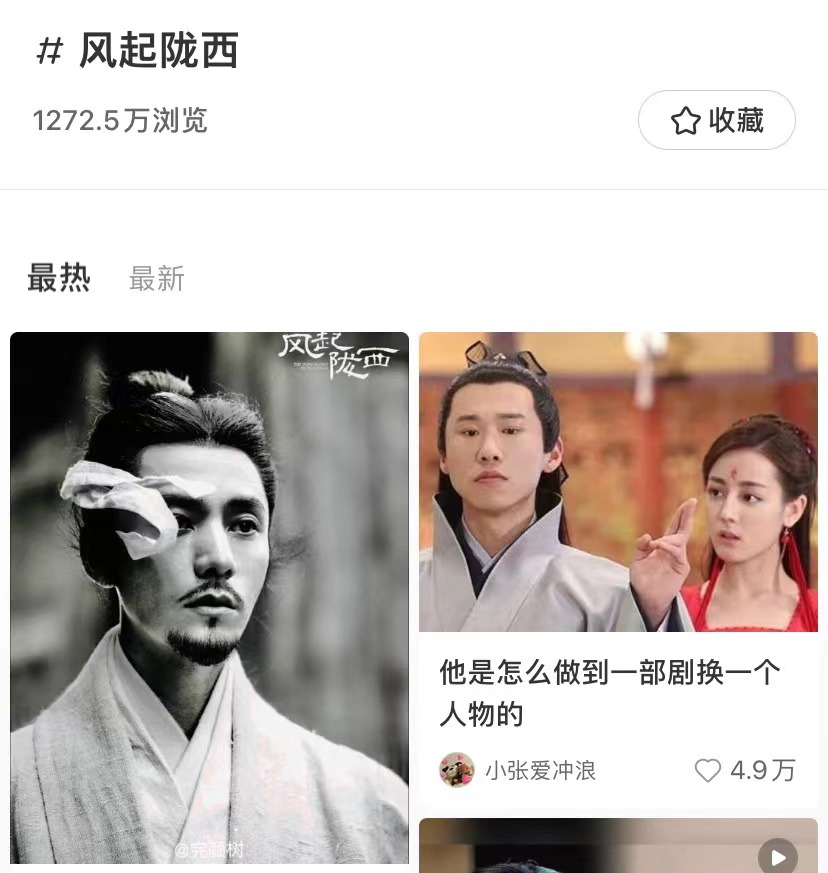The height and width of the screenshot is (873, 828).
Task: Open the video post with play icon
Action: point(618,847)
